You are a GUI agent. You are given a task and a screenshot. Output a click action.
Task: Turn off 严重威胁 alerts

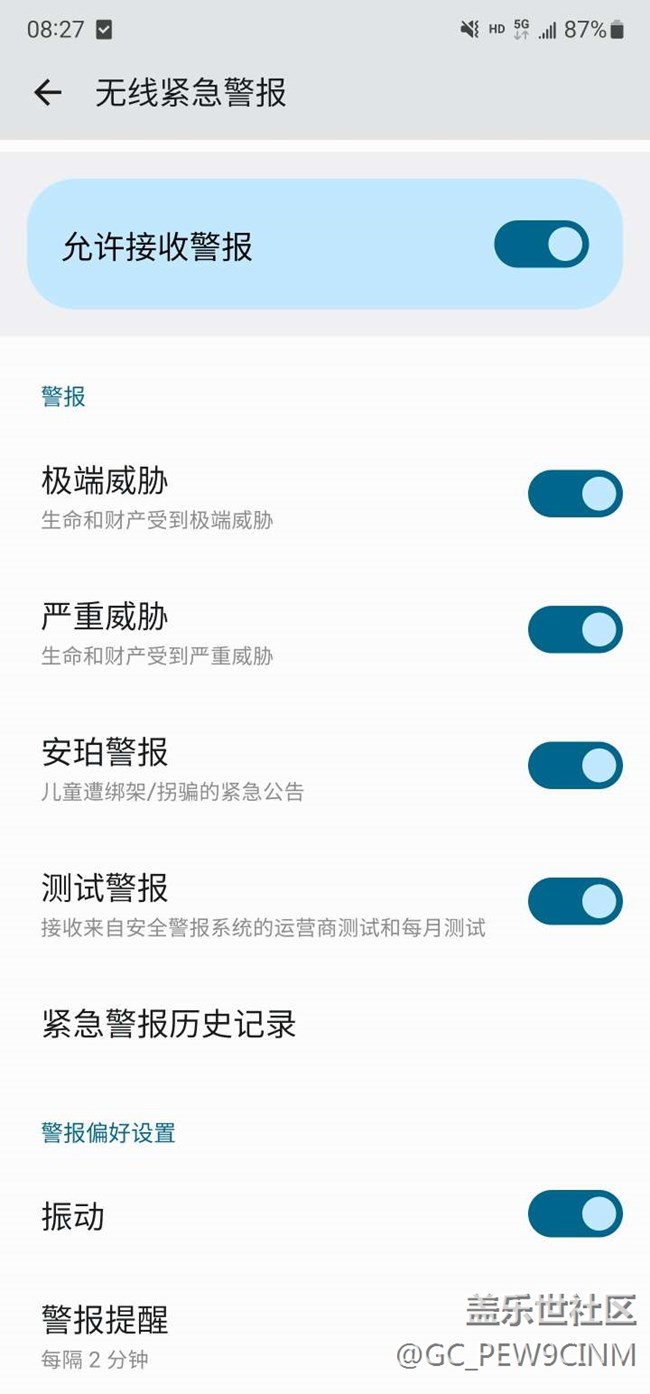(x=575, y=630)
